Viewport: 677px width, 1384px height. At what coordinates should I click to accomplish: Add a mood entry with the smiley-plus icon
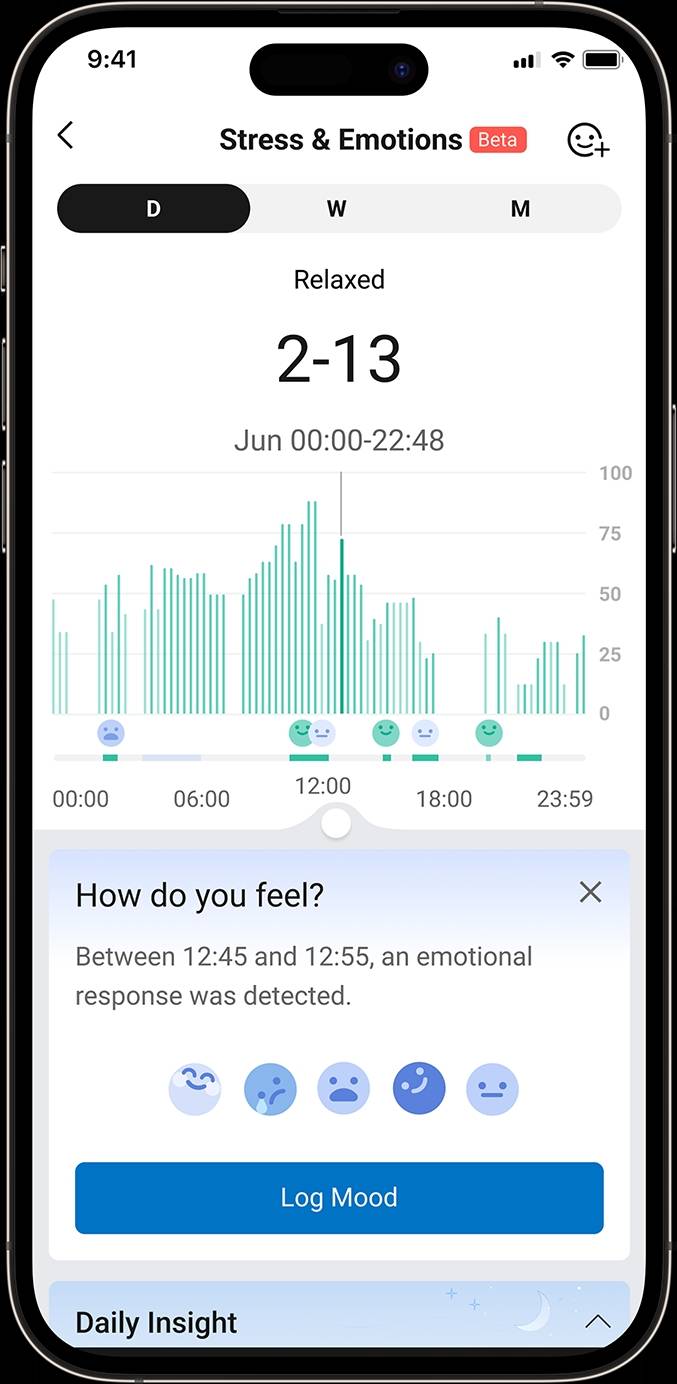pos(588,140)
